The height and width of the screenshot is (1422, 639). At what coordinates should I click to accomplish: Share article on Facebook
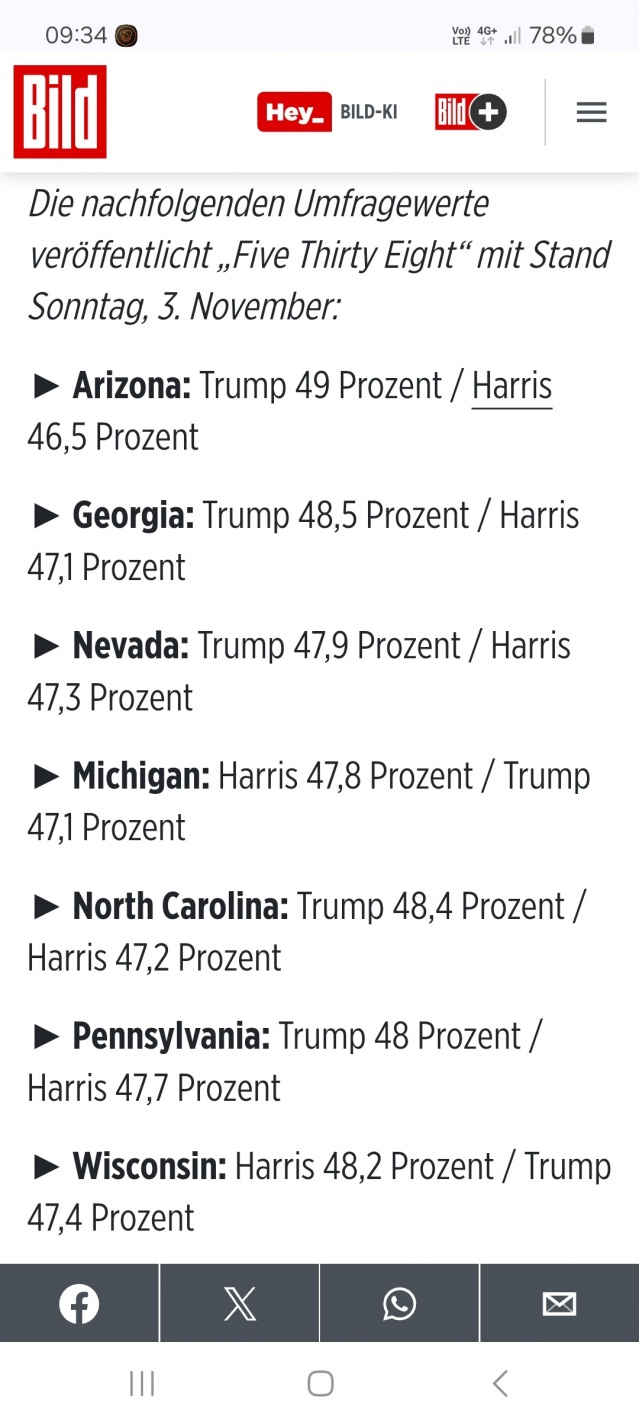pyautogui.click(x=79, y=1303)
